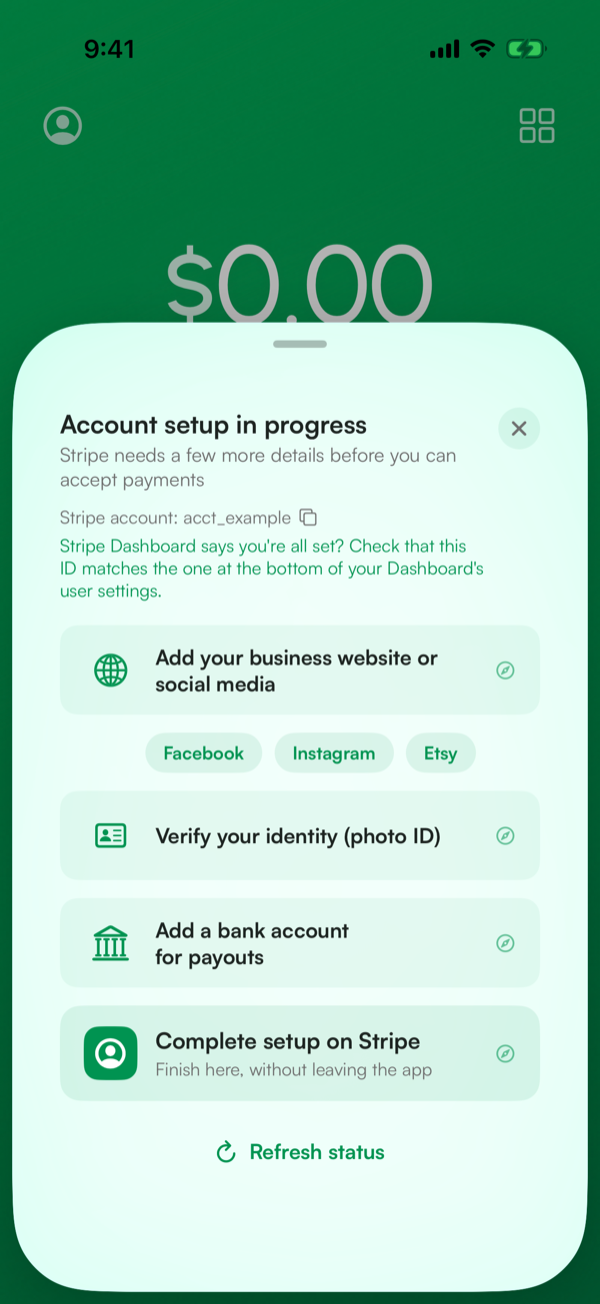Open Add a bank account for payouts

point(300,943)
